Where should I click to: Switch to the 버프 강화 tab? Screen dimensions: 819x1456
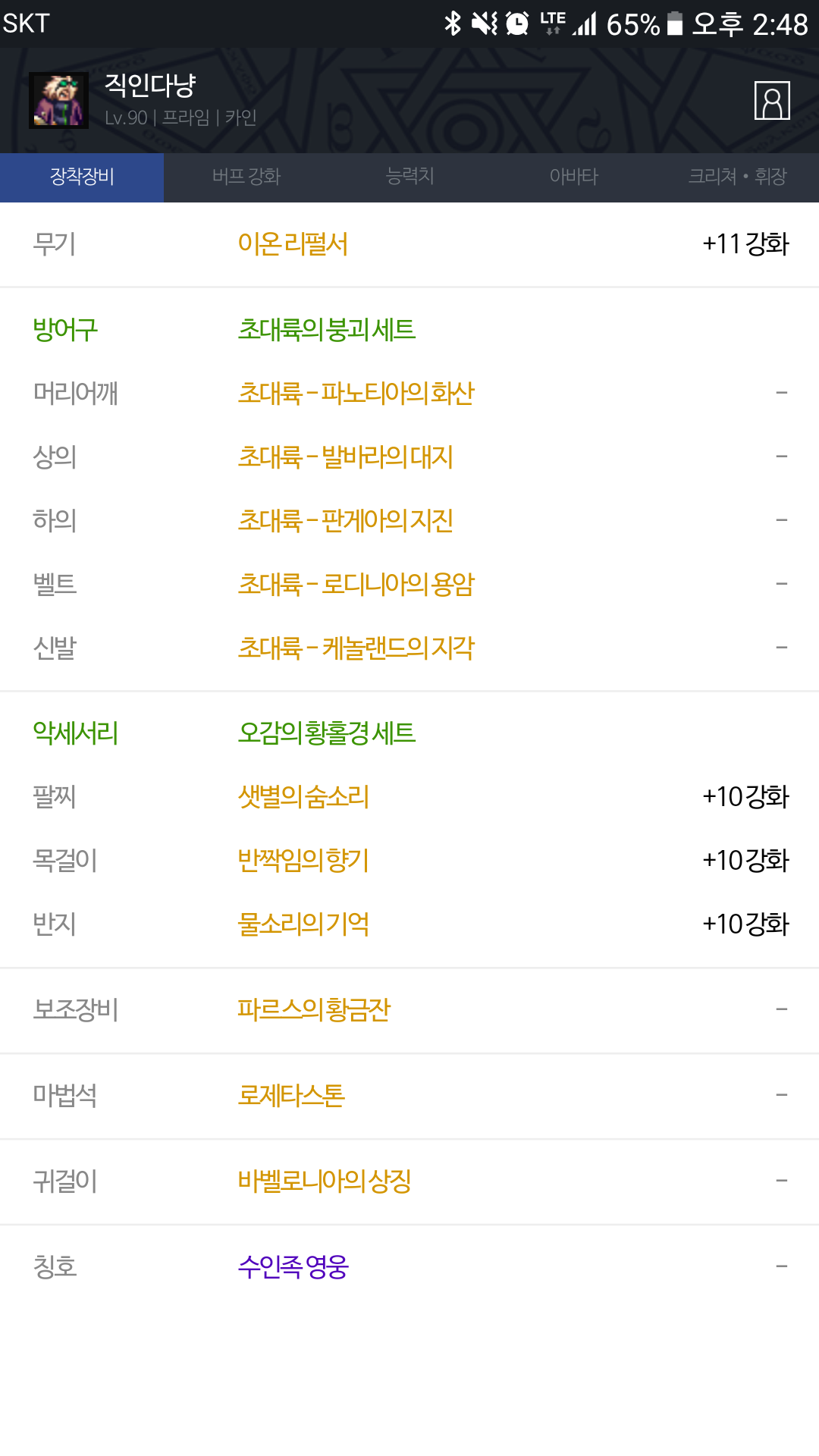pyautogui.click(x=246, y=177)
